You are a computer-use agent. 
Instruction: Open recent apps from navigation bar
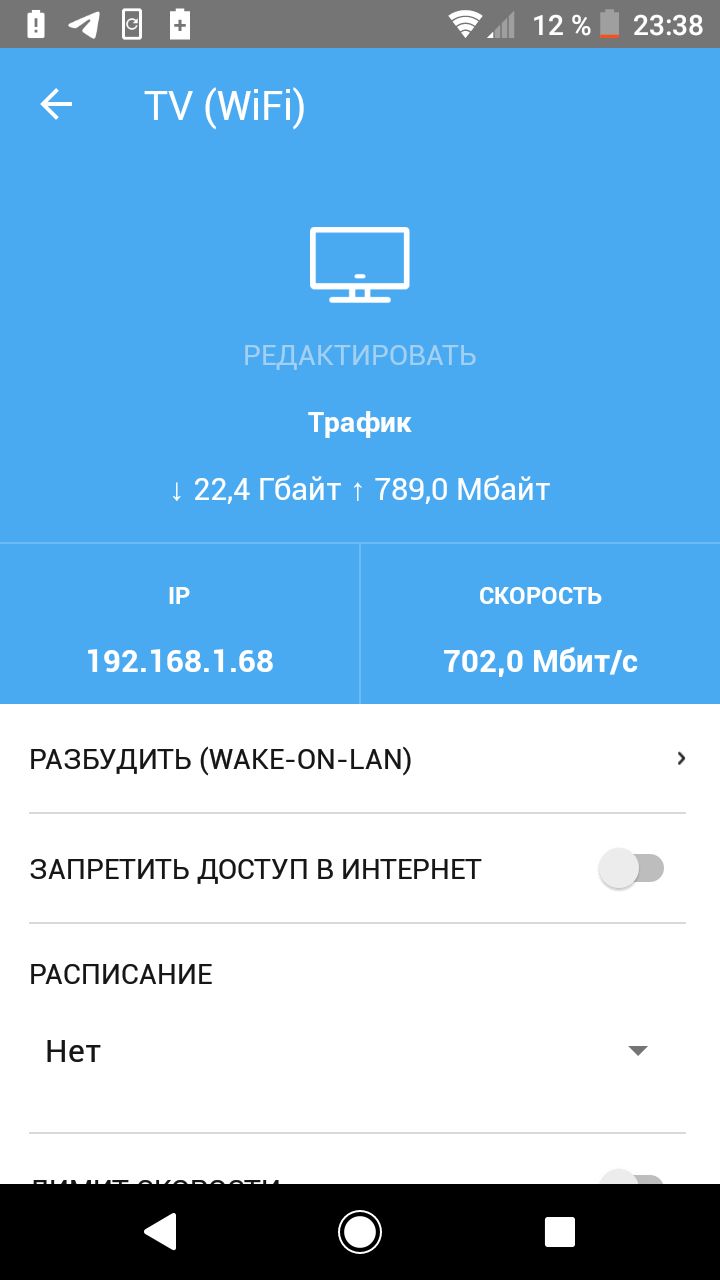pos(559,1231)
